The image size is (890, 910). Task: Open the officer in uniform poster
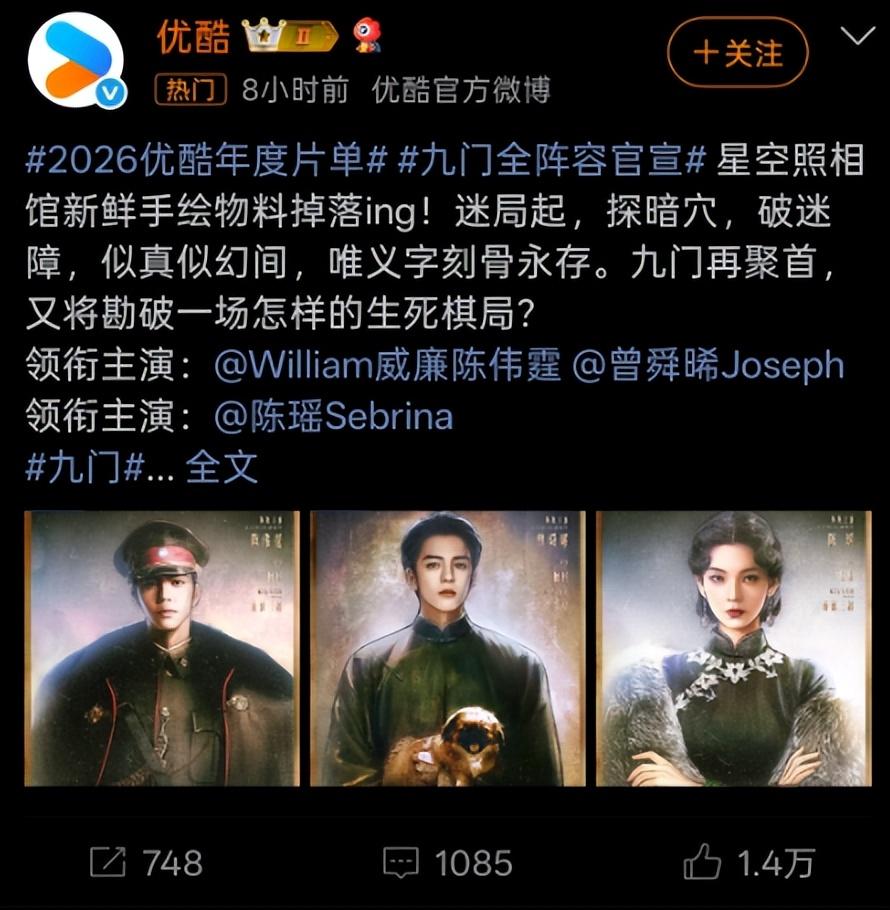coord(162,648)
